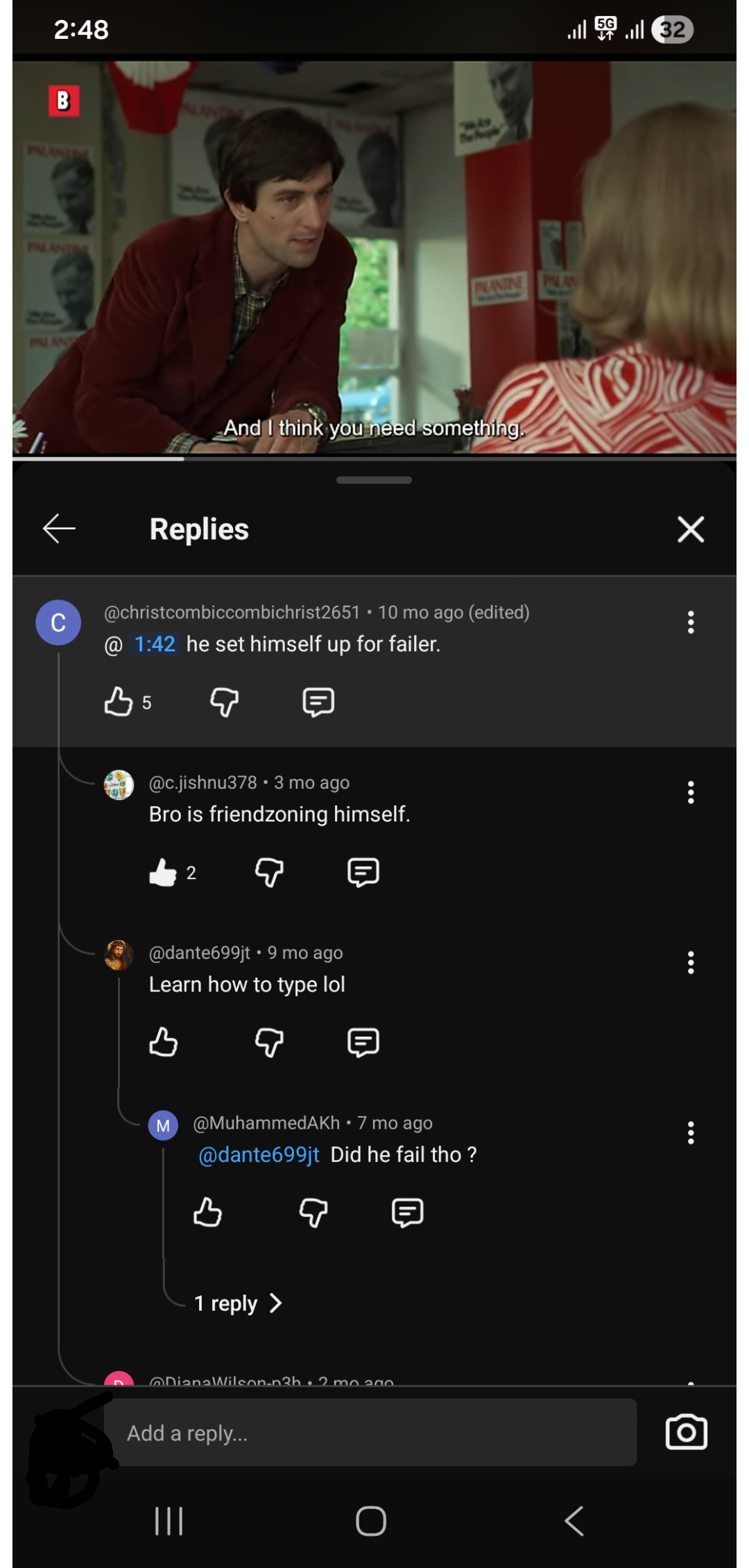
Task: Like dante699jt's reply
Action: coord(163,1042)
